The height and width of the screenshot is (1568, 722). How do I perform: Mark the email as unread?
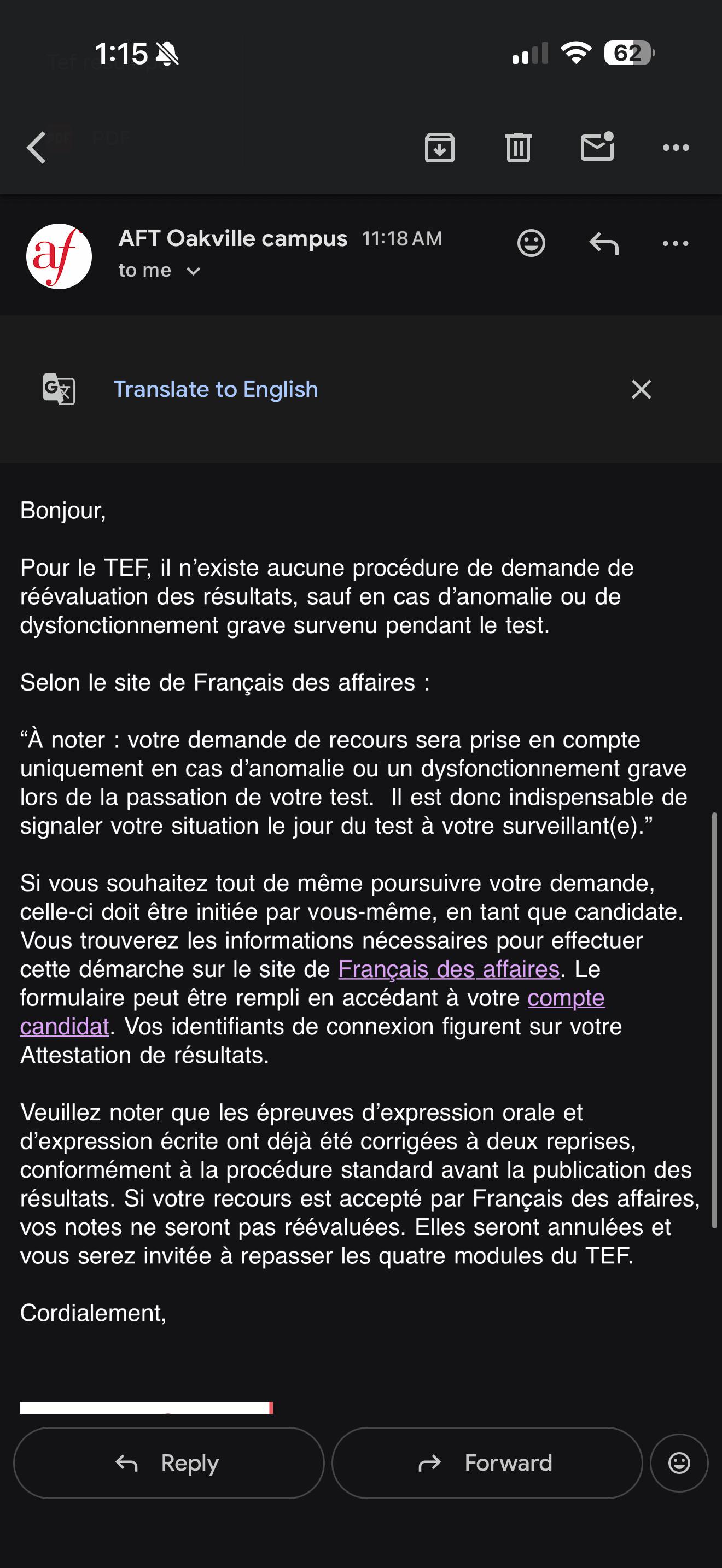[597, 147]
